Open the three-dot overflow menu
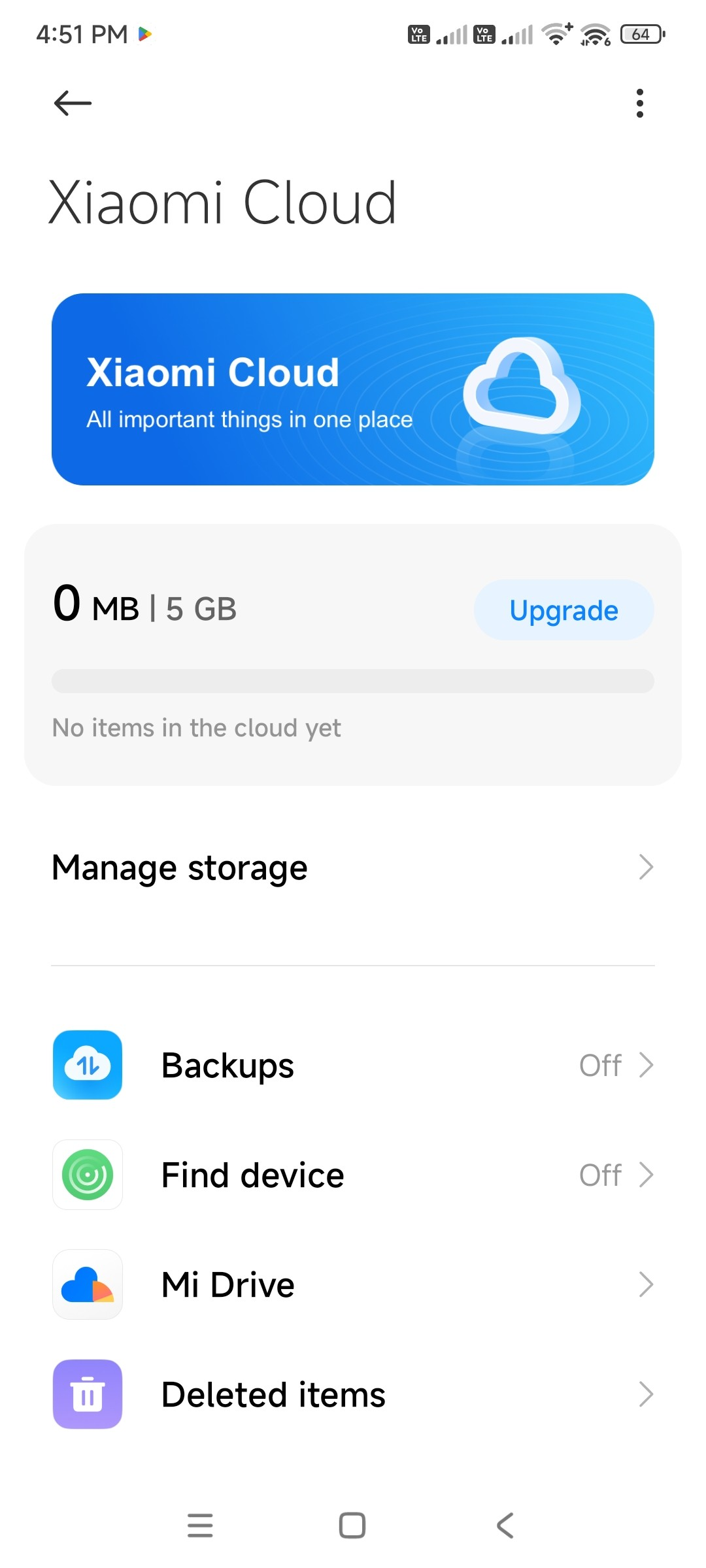This screenshot has height=1568, width=706. [639, 103]
